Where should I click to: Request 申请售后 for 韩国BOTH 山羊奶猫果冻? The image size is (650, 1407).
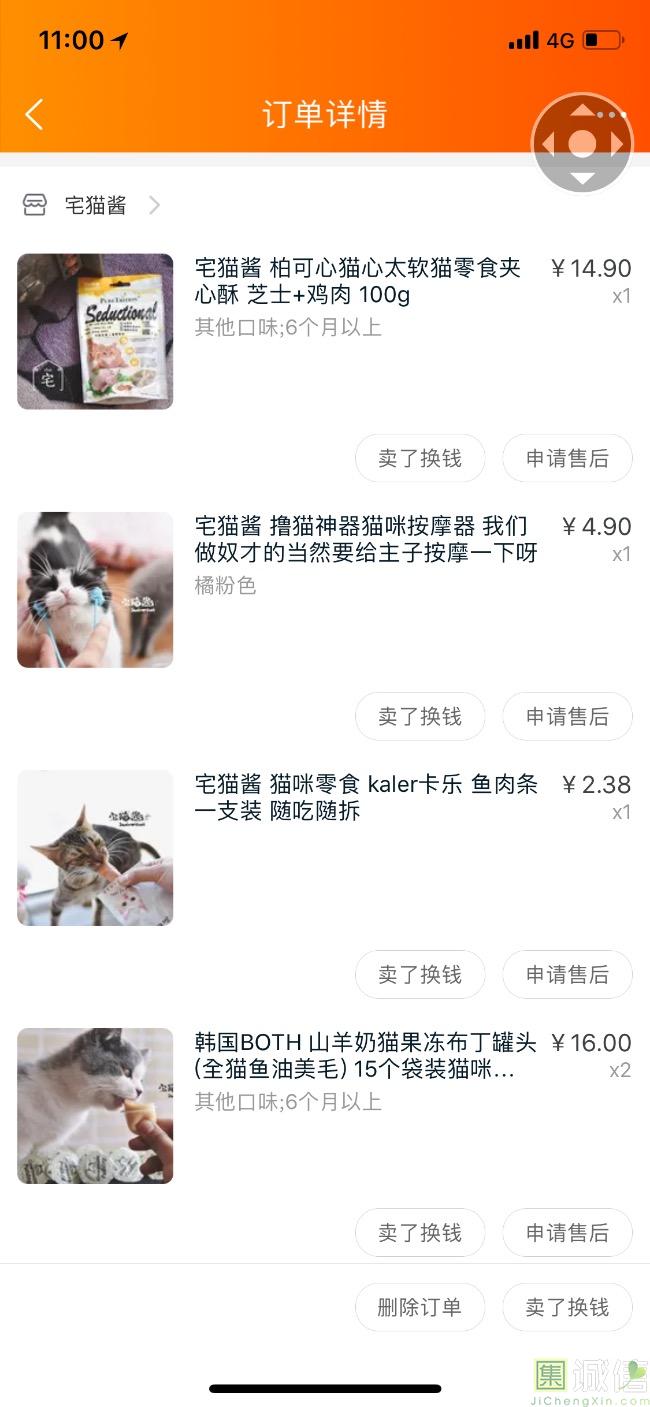point(567,1233)
